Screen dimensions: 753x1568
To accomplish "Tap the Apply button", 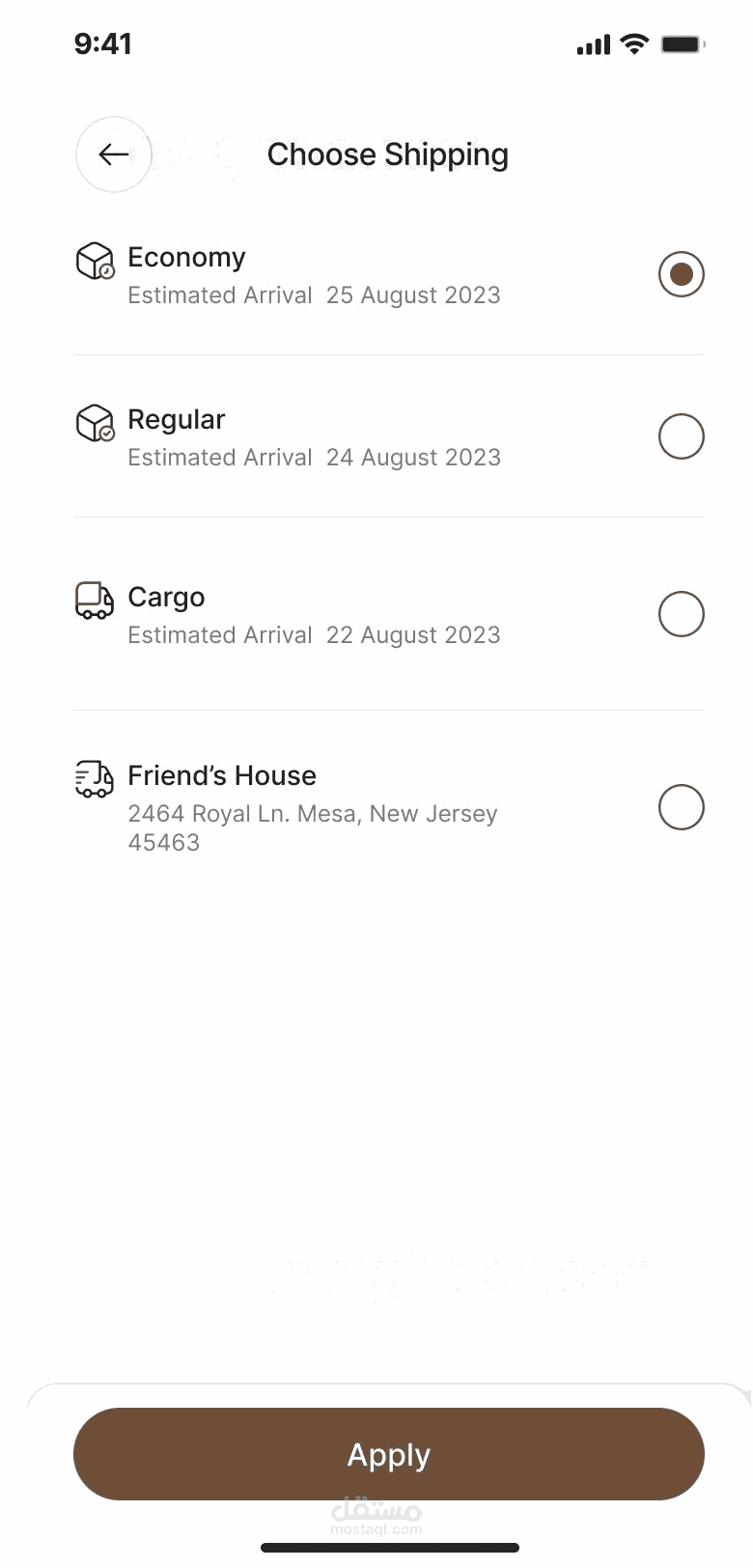I will [x=388, y=1454].
